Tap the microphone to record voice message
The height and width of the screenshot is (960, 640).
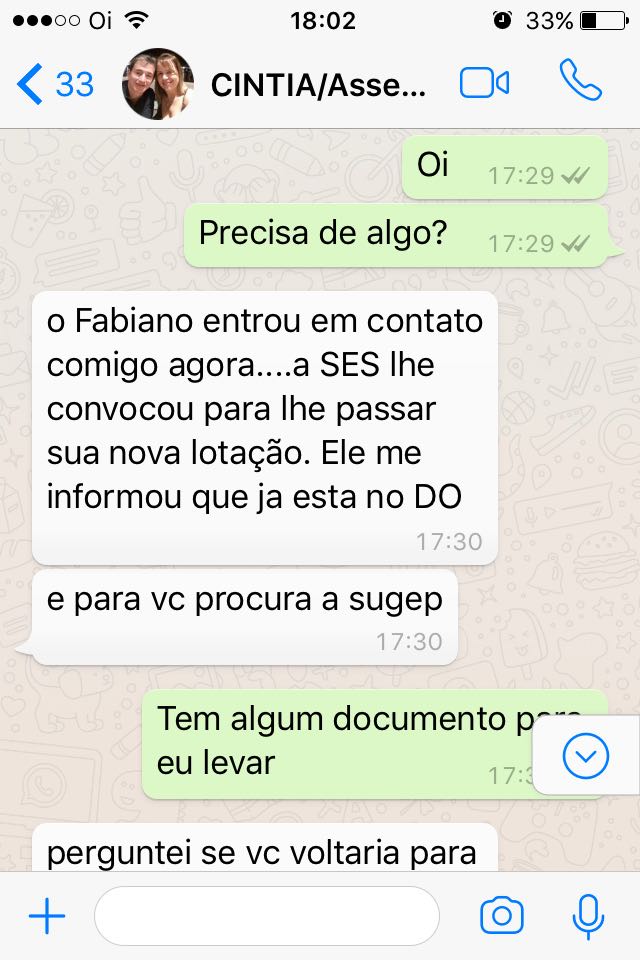point(587,916)
